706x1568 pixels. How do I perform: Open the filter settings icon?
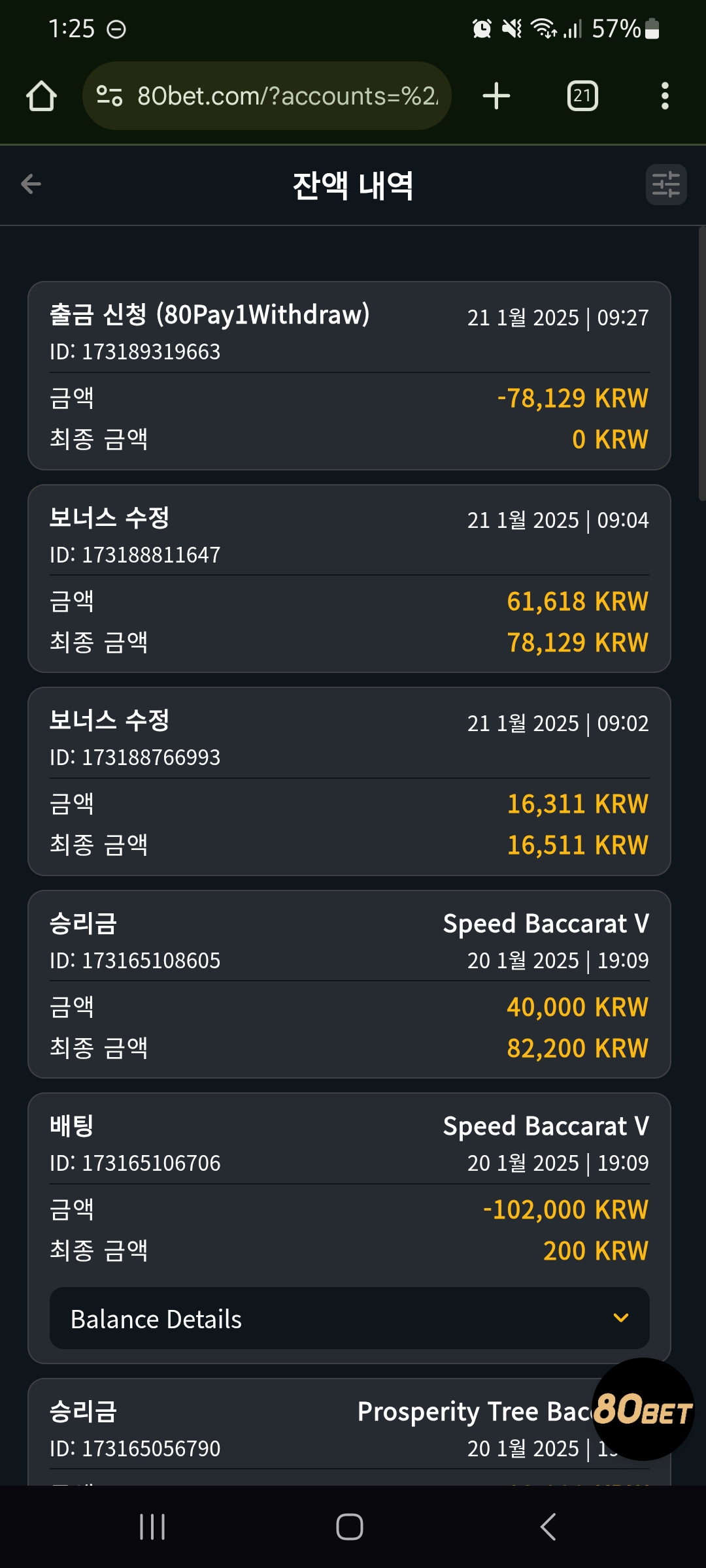(665, 184)
